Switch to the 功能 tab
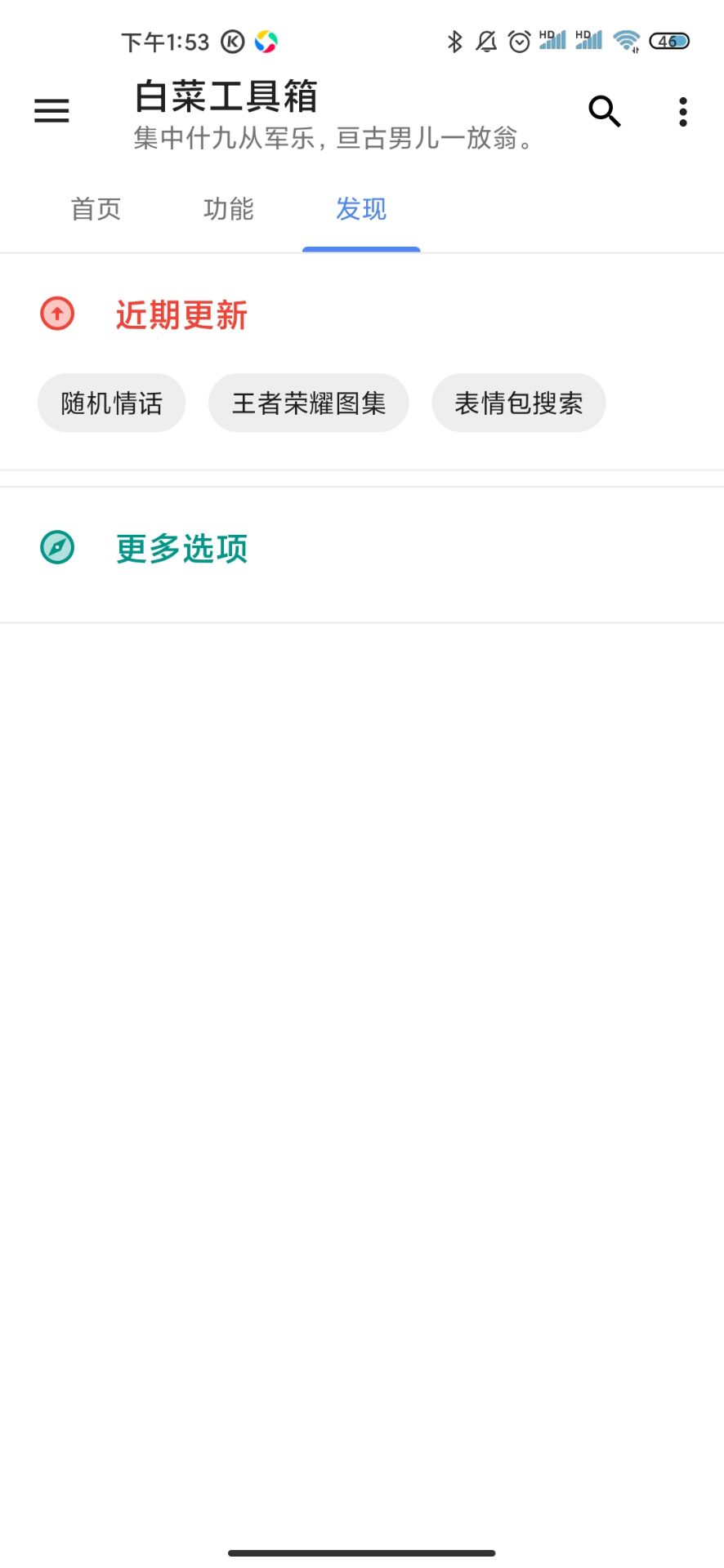724x1568 pixels. (x=228, y=210)
